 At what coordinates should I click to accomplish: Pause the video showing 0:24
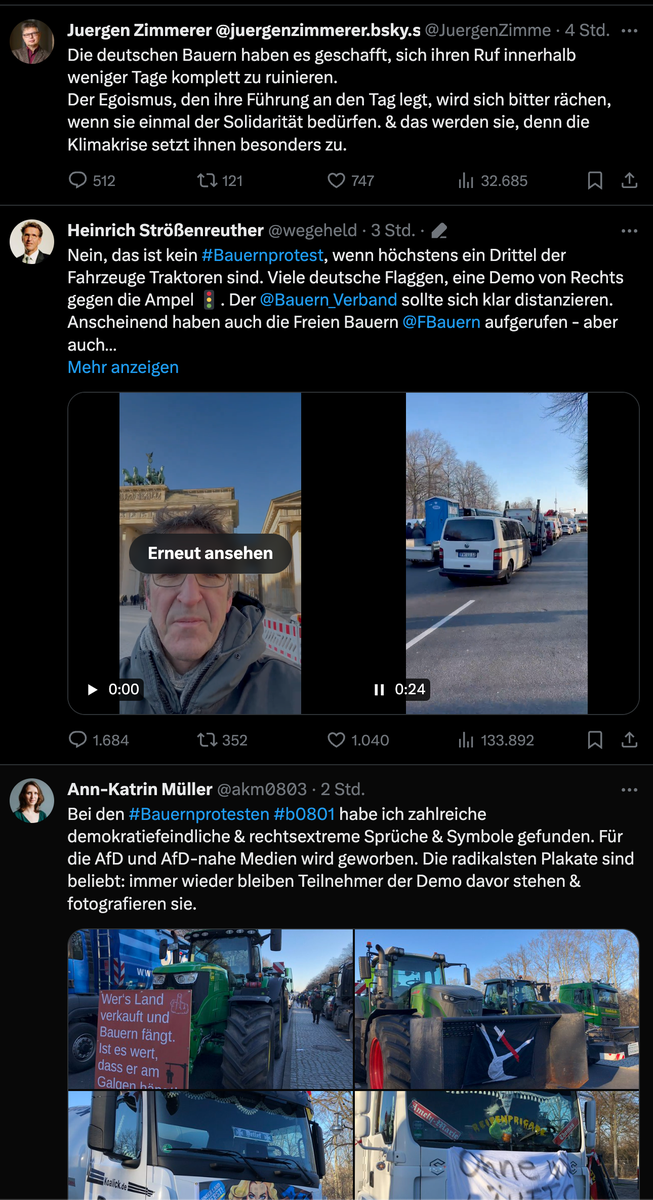[x=379, y=689]
